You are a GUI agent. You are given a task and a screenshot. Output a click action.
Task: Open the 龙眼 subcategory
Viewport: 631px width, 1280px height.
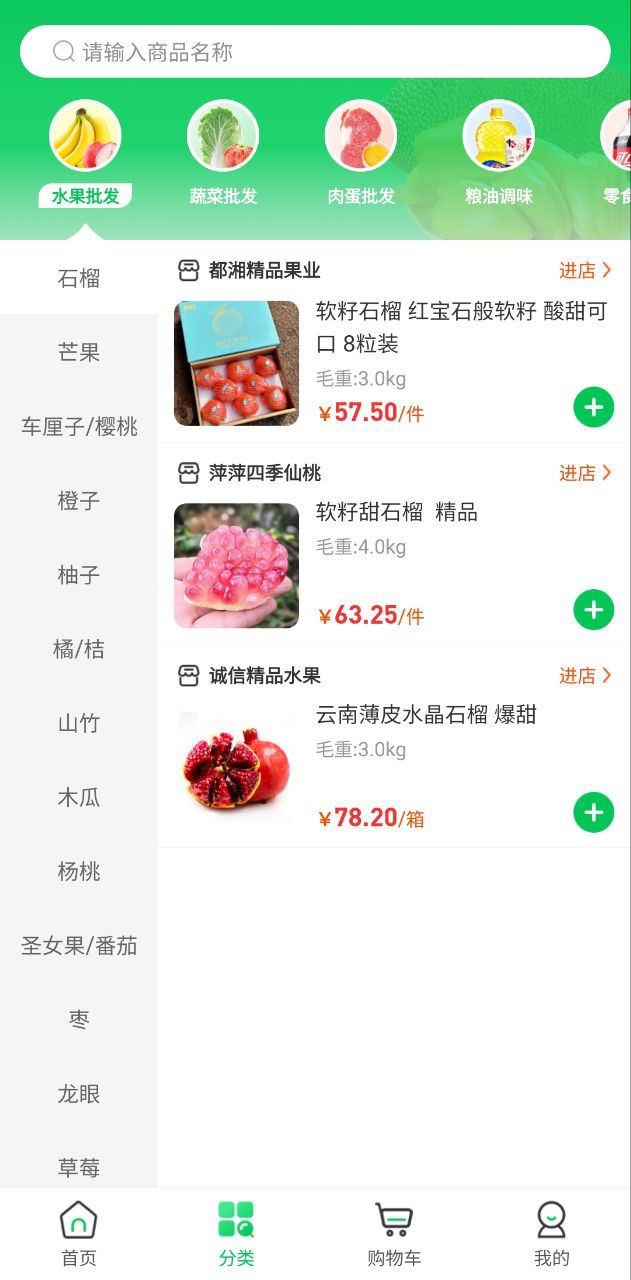pos(79,1093)
